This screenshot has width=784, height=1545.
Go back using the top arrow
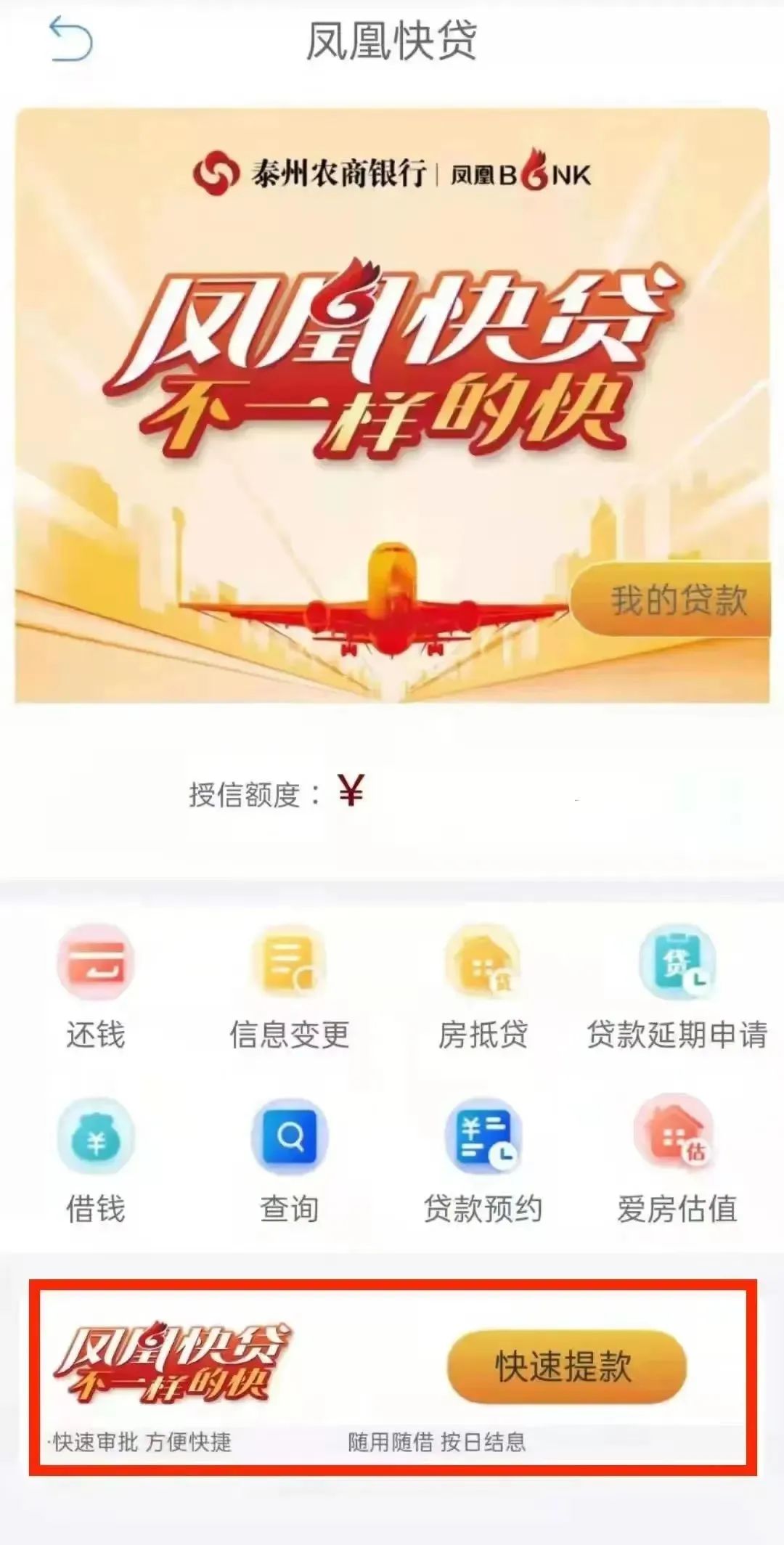tap(71, 40)
